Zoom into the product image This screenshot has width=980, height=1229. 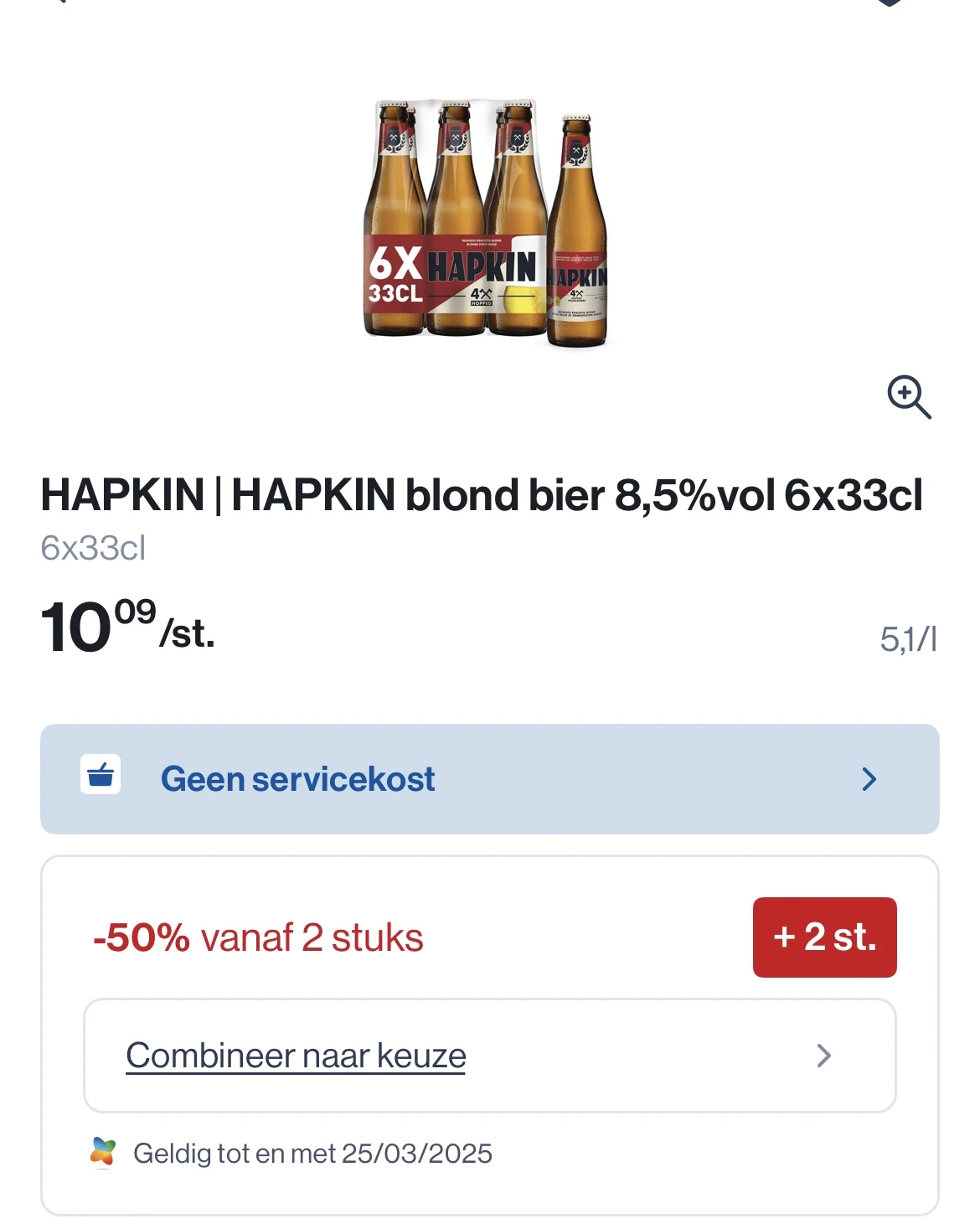(x=909, y=397)
